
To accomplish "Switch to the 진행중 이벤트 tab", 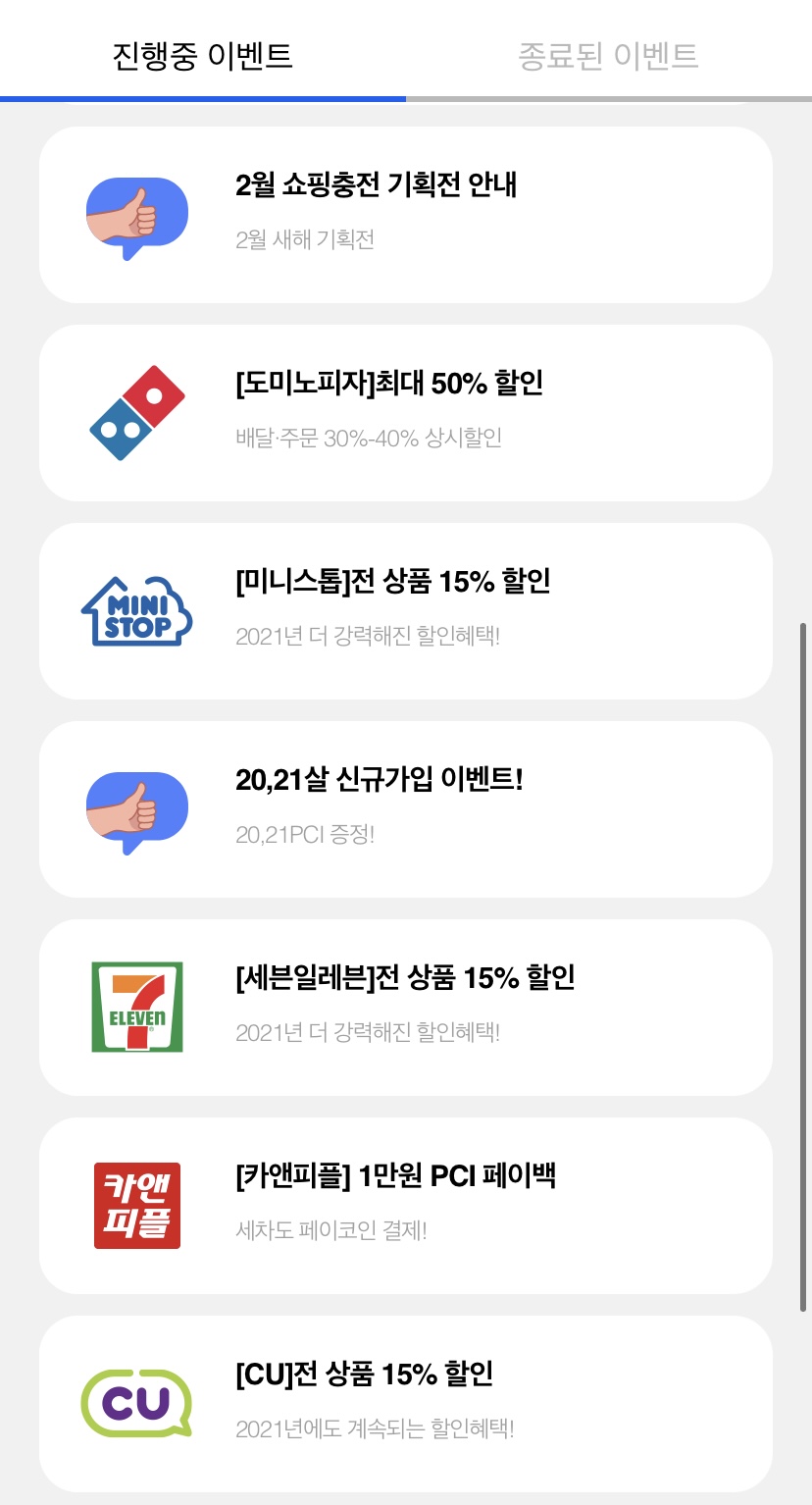I will [203, 55].
